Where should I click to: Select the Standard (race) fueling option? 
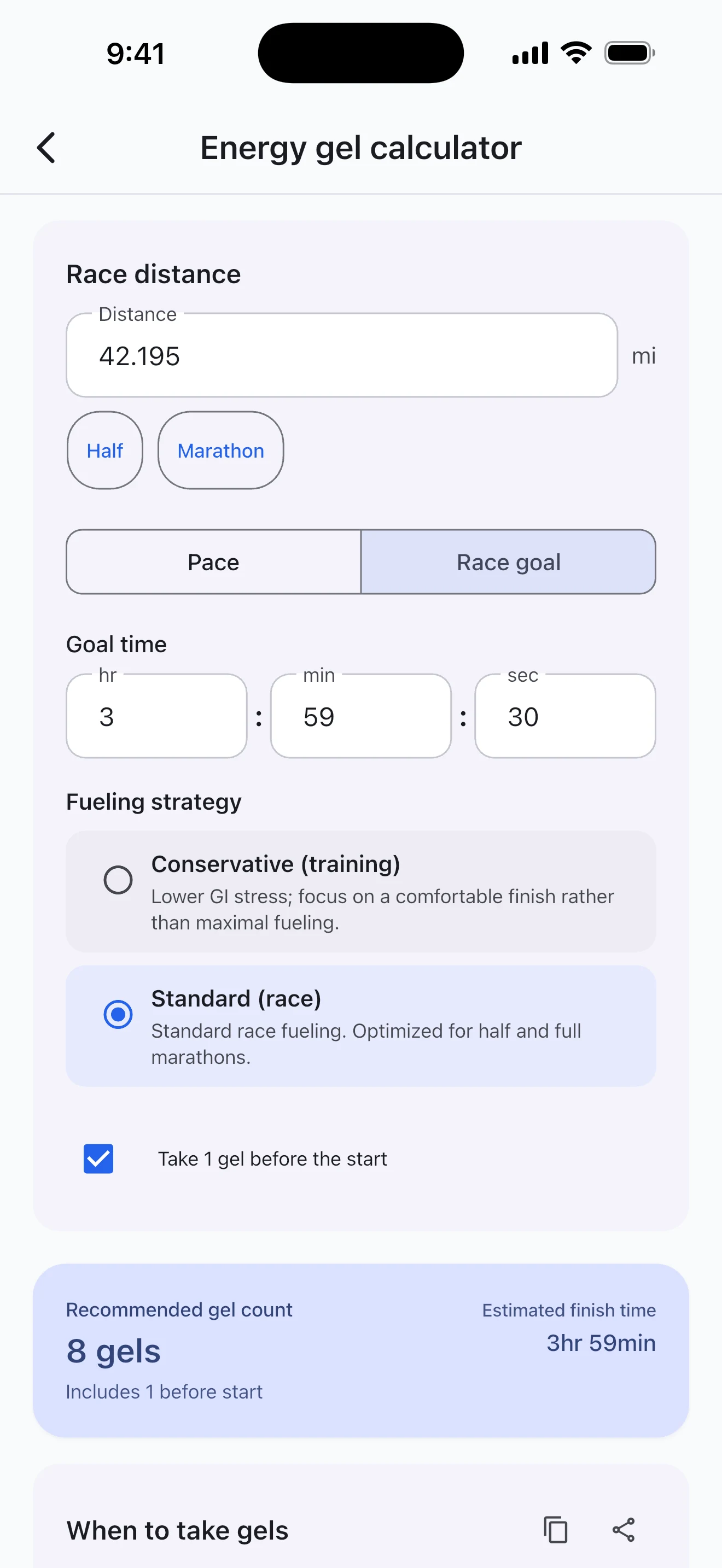(118, 1014)
